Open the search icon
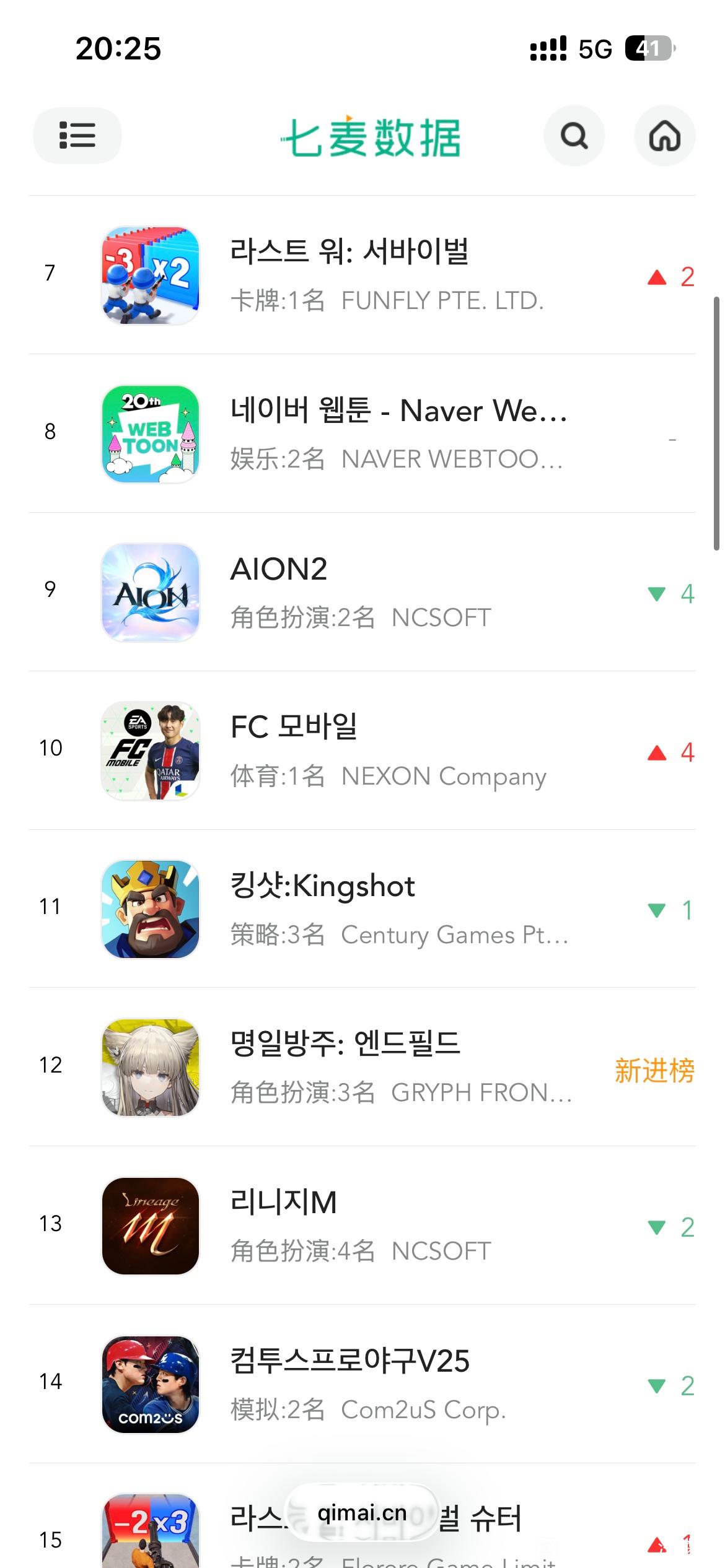This screenshot has width=725, height=1568. [574, 136]
